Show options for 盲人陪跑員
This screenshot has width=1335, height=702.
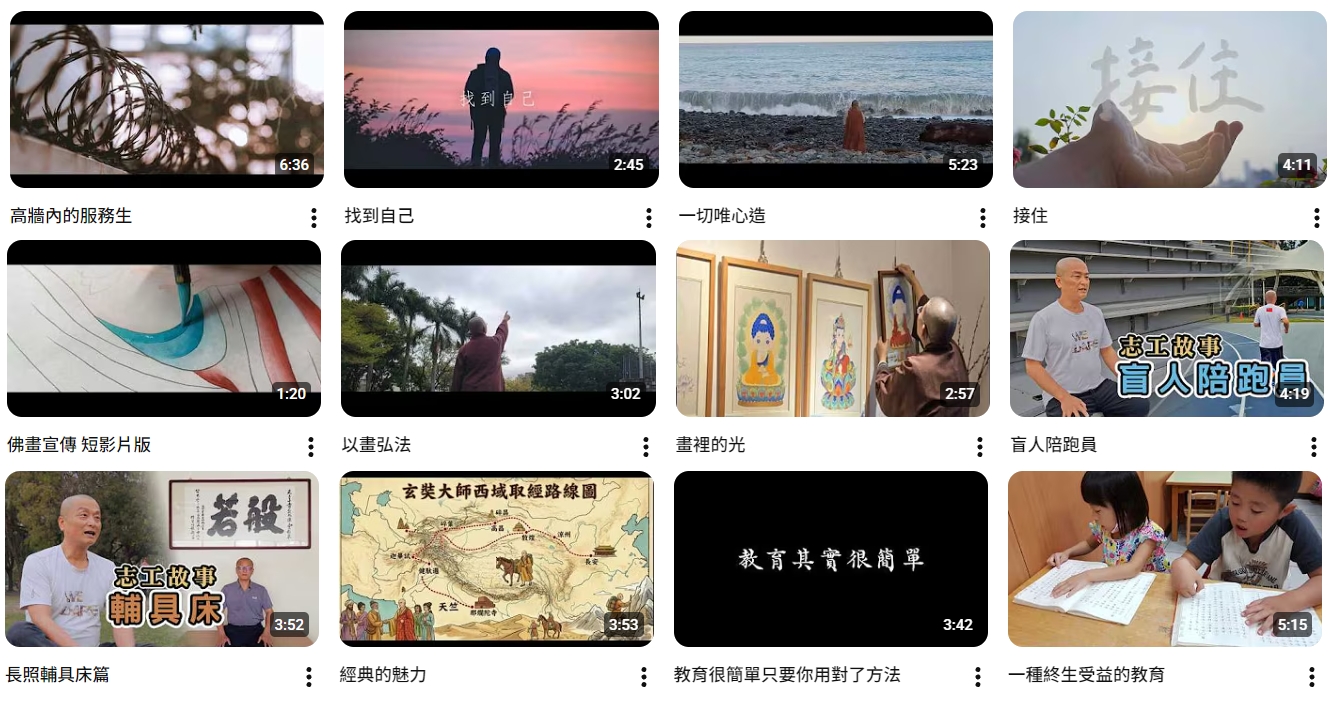click(x=1314, y=446)
